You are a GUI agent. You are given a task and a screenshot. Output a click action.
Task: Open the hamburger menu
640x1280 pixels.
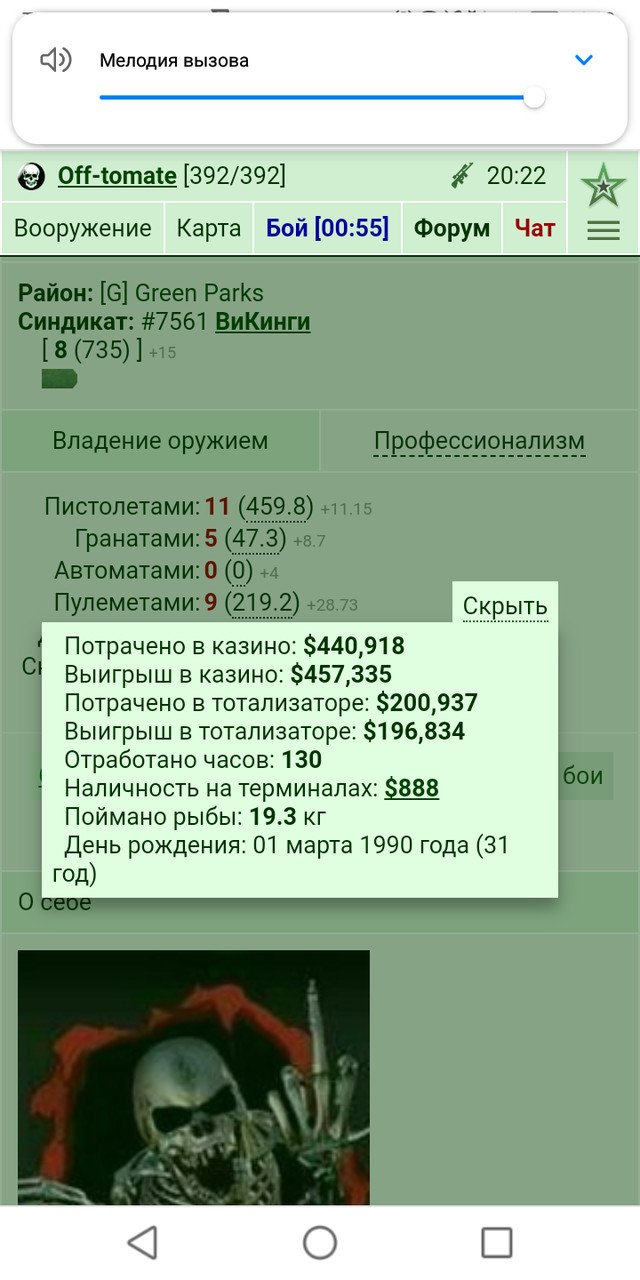[603, 231]
